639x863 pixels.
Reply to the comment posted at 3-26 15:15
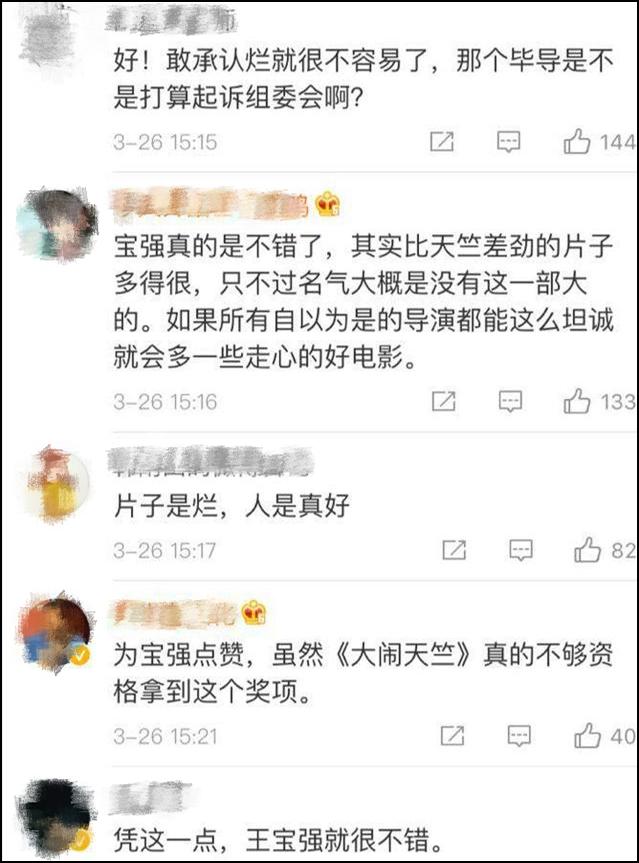coord(510,142)
